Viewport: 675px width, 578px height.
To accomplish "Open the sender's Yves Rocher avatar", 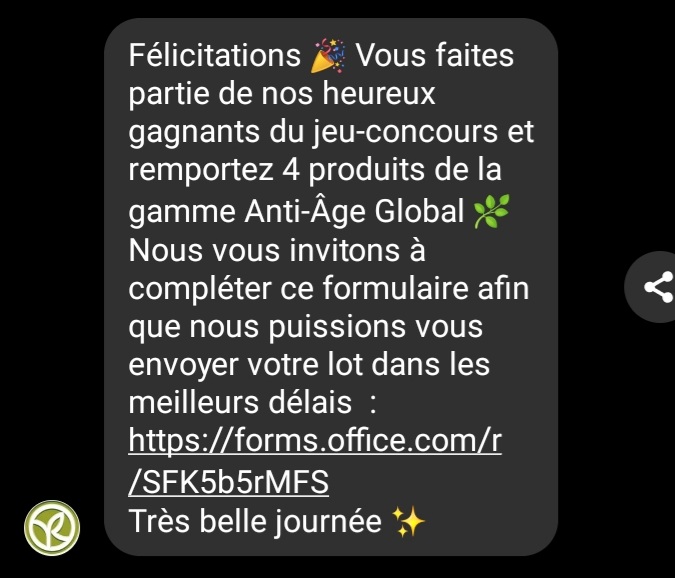I will coord(52,526).
